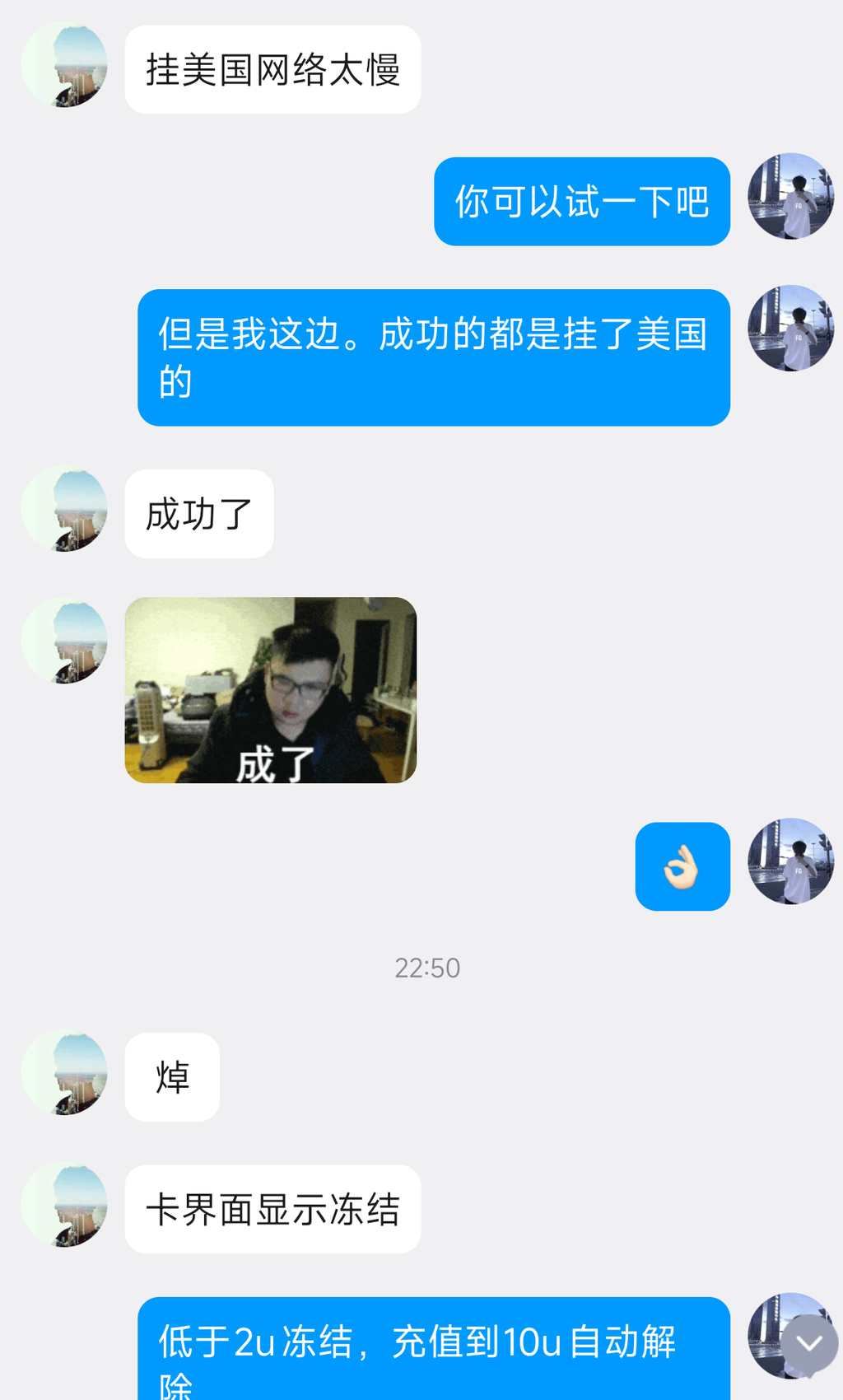Open own avatar beside 你可以试一下吧
843x1400 pixels.
click(x=791, y=196)
